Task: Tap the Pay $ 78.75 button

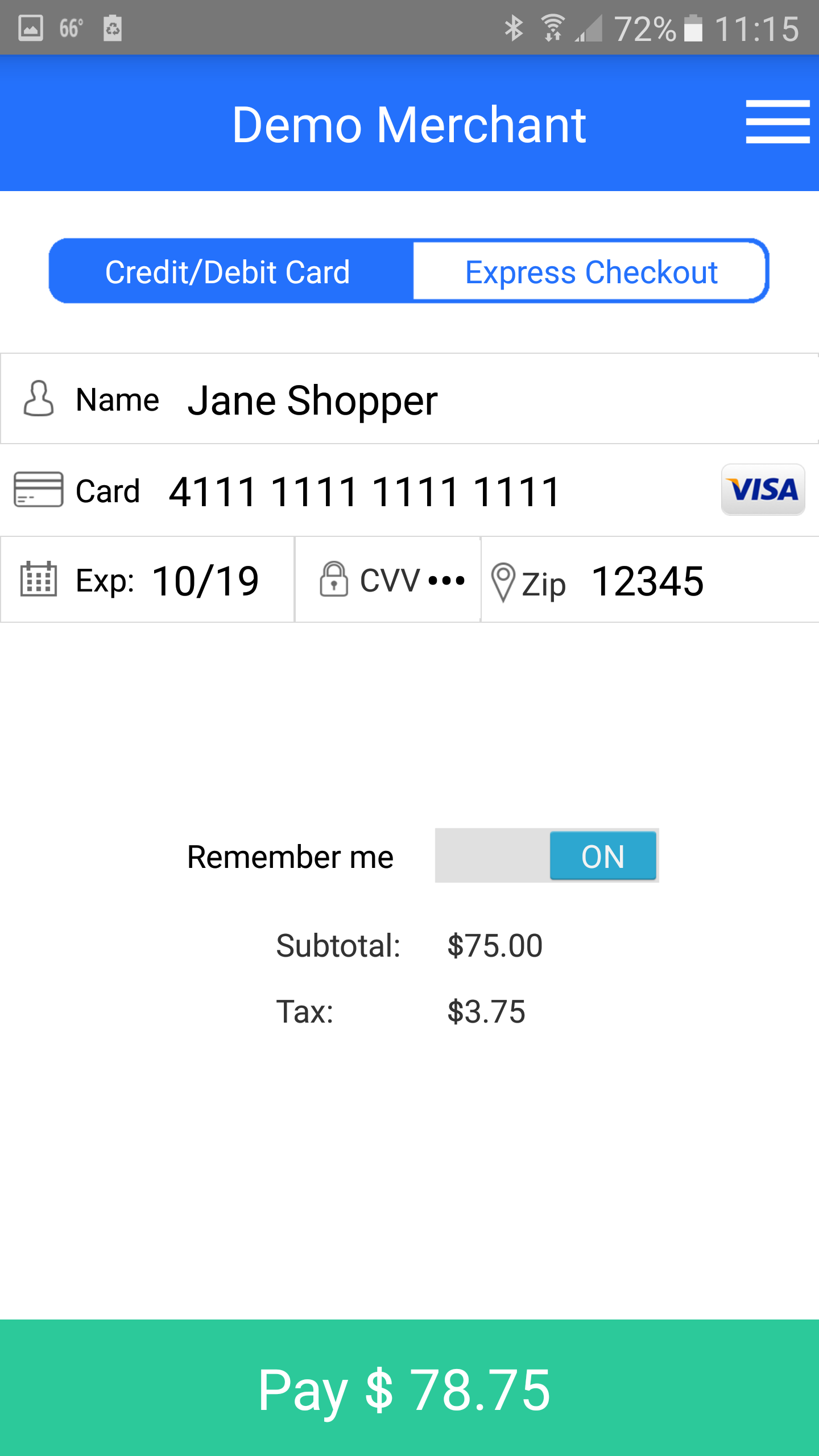Action: click(409, 1388)
